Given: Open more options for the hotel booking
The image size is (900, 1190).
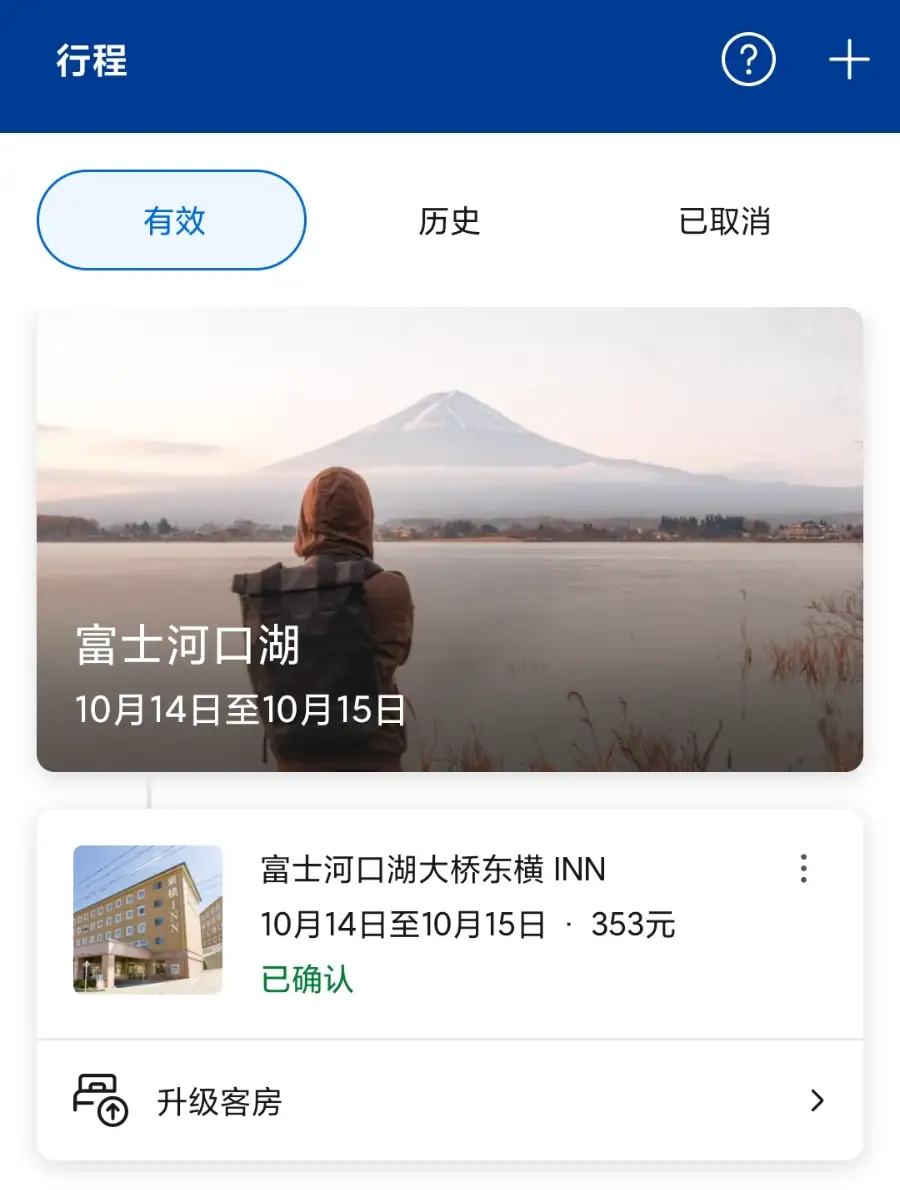Looking at the screenshot, I should coord(803,869).
